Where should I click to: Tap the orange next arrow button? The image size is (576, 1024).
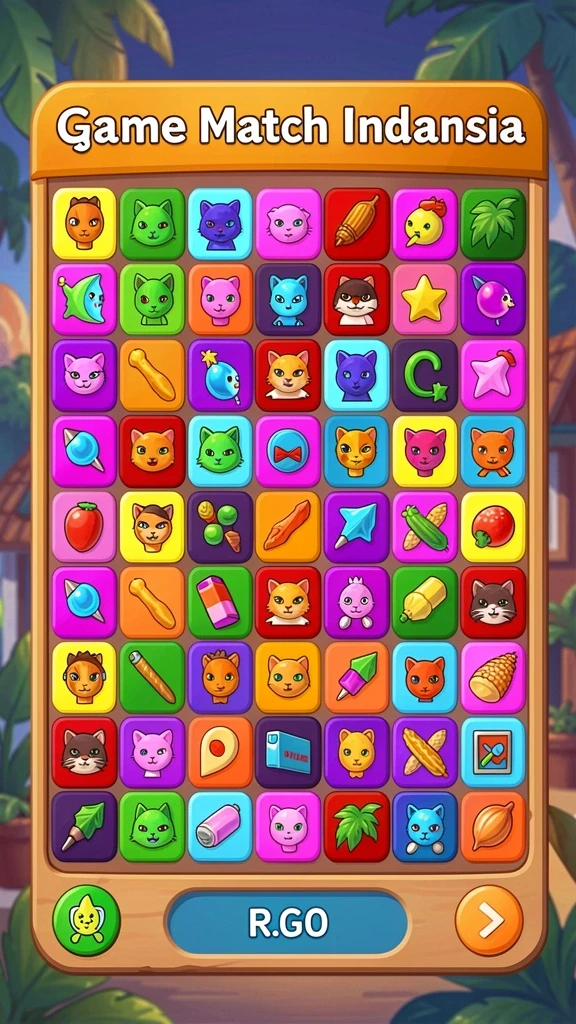[x=489, y=920]
